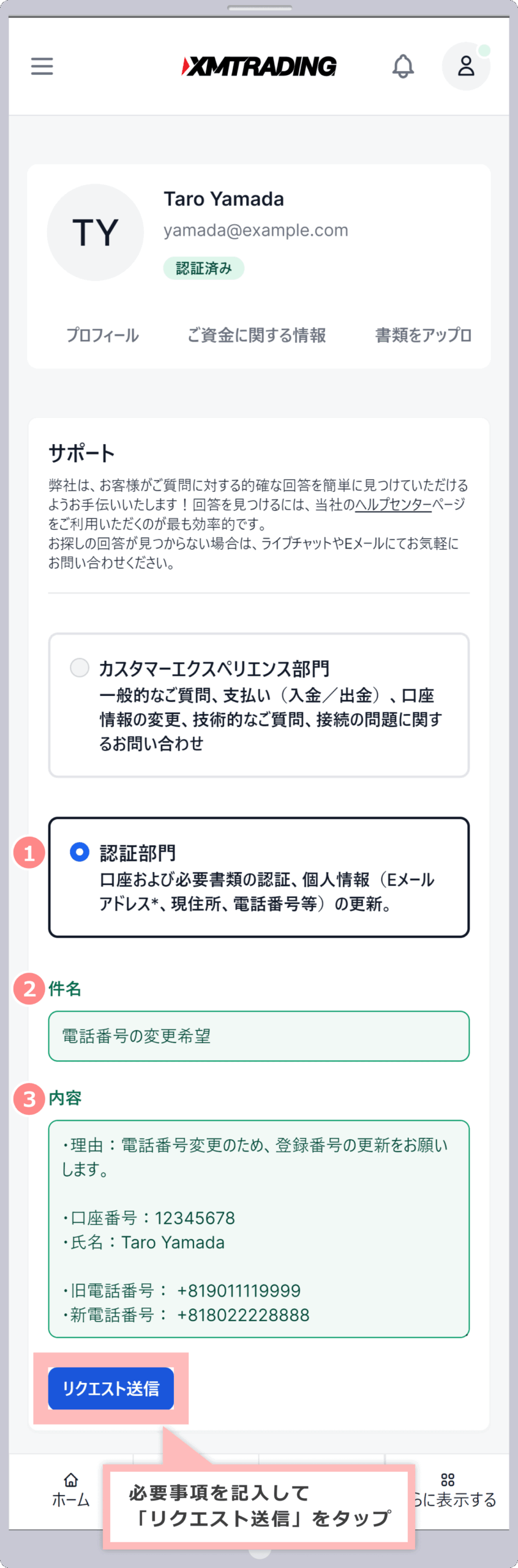Tap the リクエスト送信 button
This screenshot has width=518, height=1568.
click(111, 1389)
